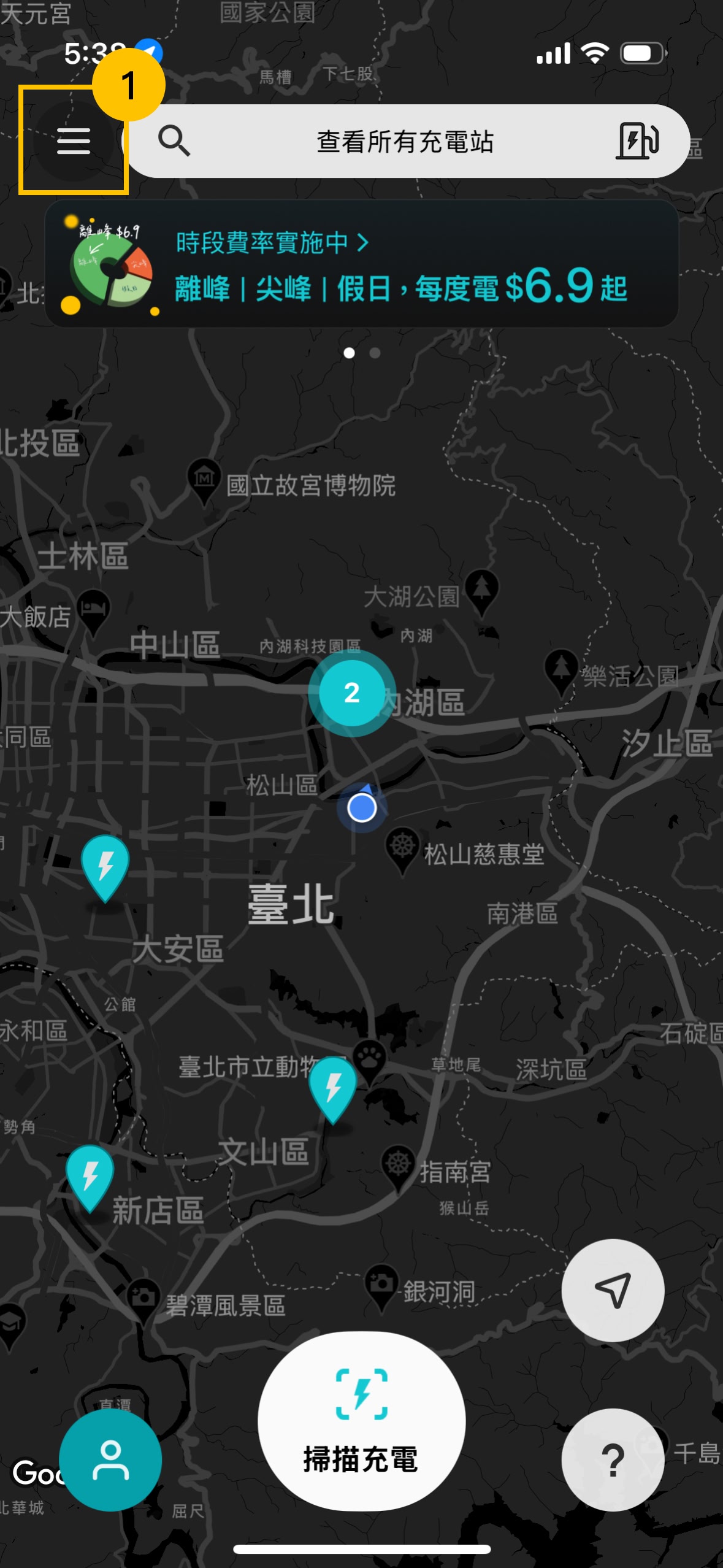Switch to the second banner page dot
The height and width of the screenshot is (1568, 723).
click(x=374, y=352)
